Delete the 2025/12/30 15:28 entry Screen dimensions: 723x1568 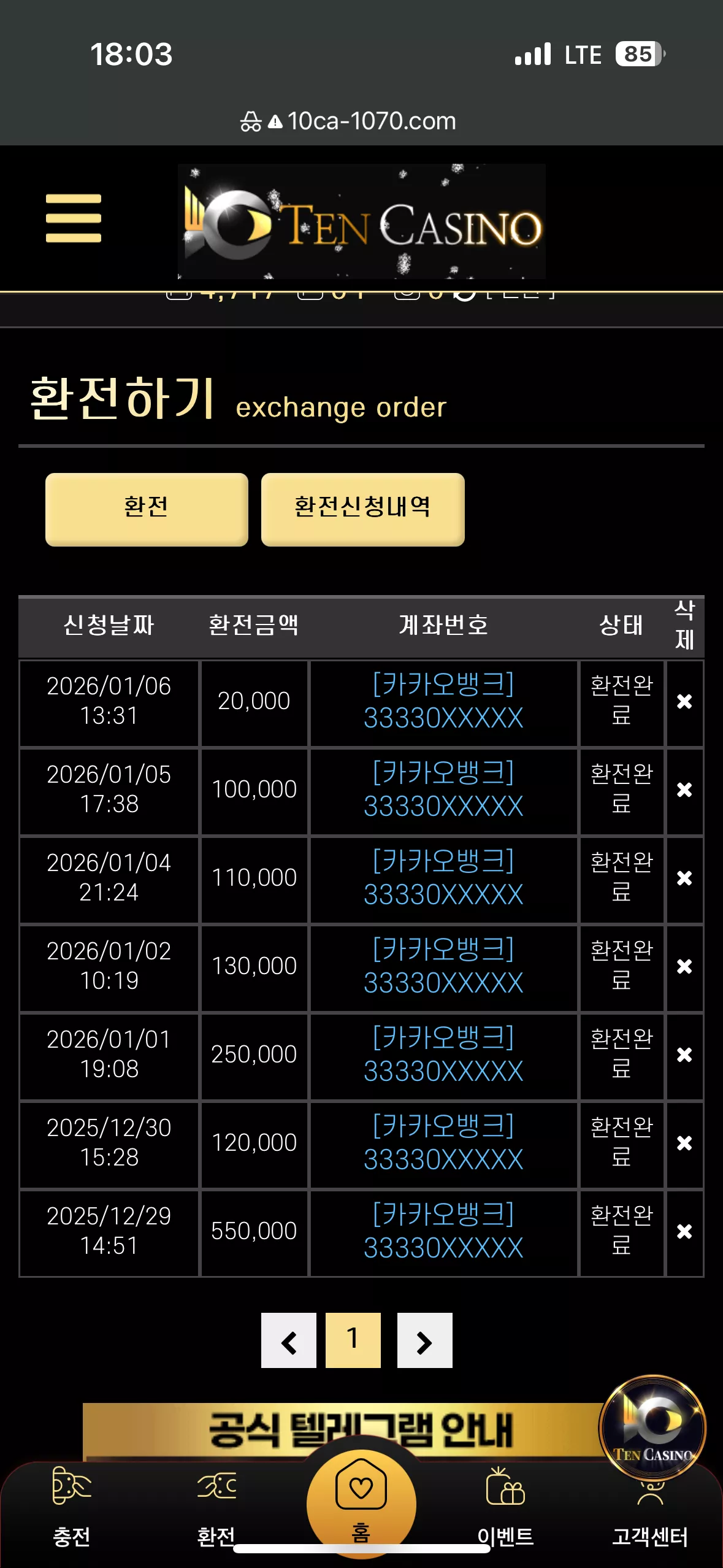point(684,1143)
